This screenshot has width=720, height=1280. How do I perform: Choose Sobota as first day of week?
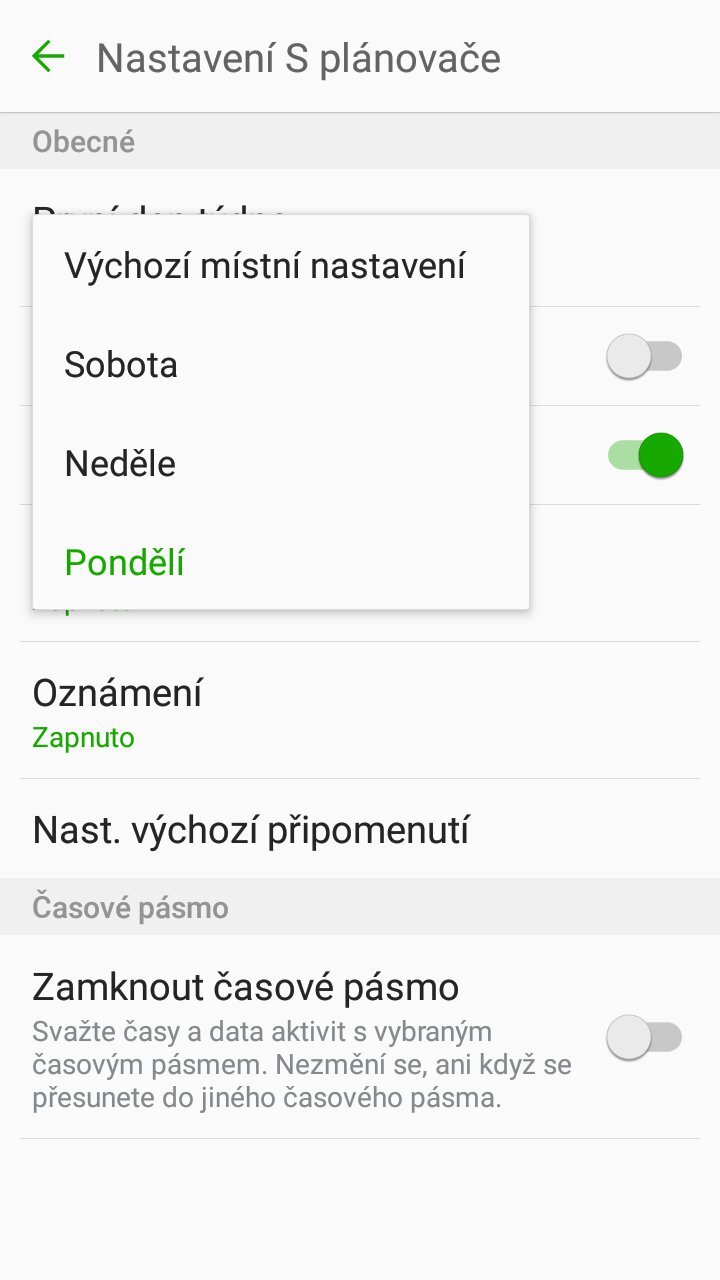pos(120,364)
